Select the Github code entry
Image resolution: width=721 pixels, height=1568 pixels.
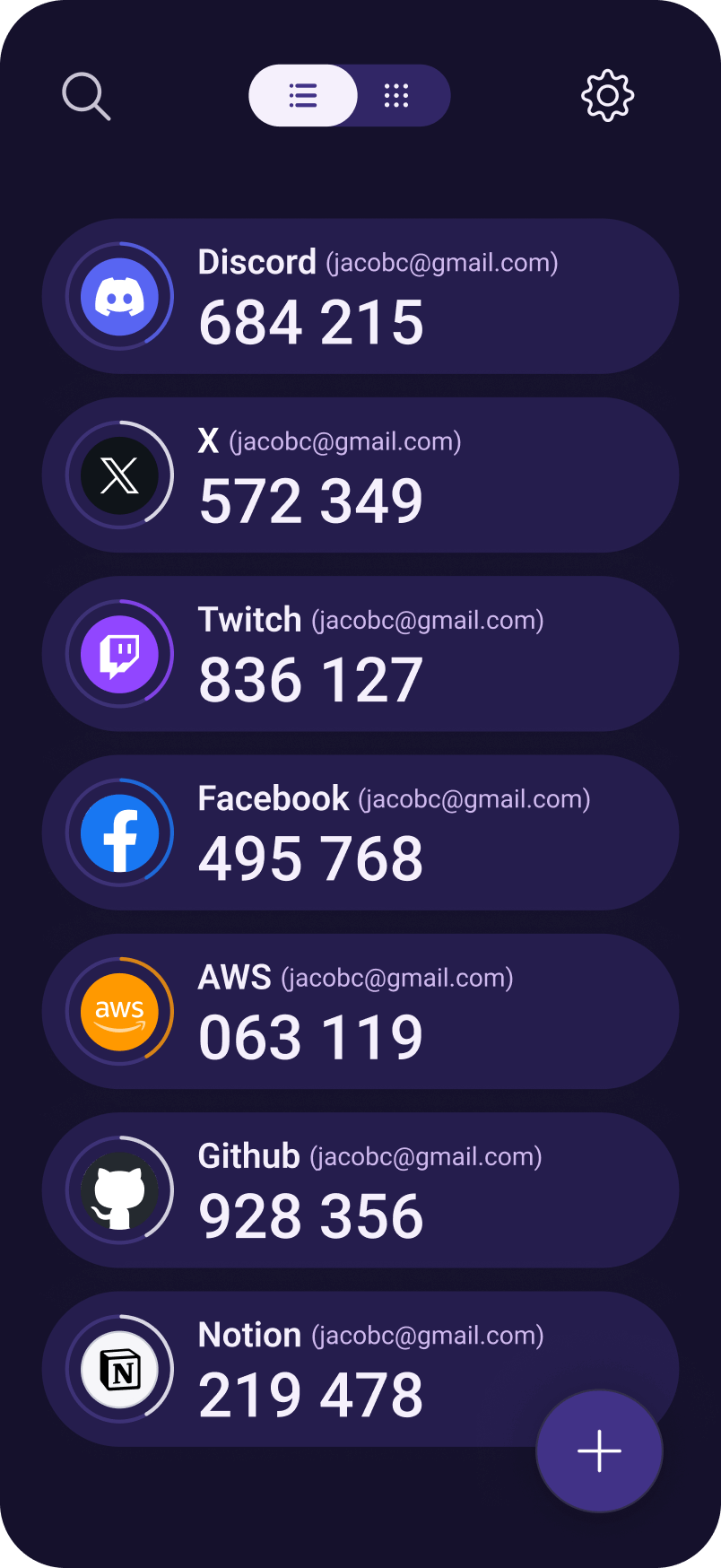point(360,1190)
